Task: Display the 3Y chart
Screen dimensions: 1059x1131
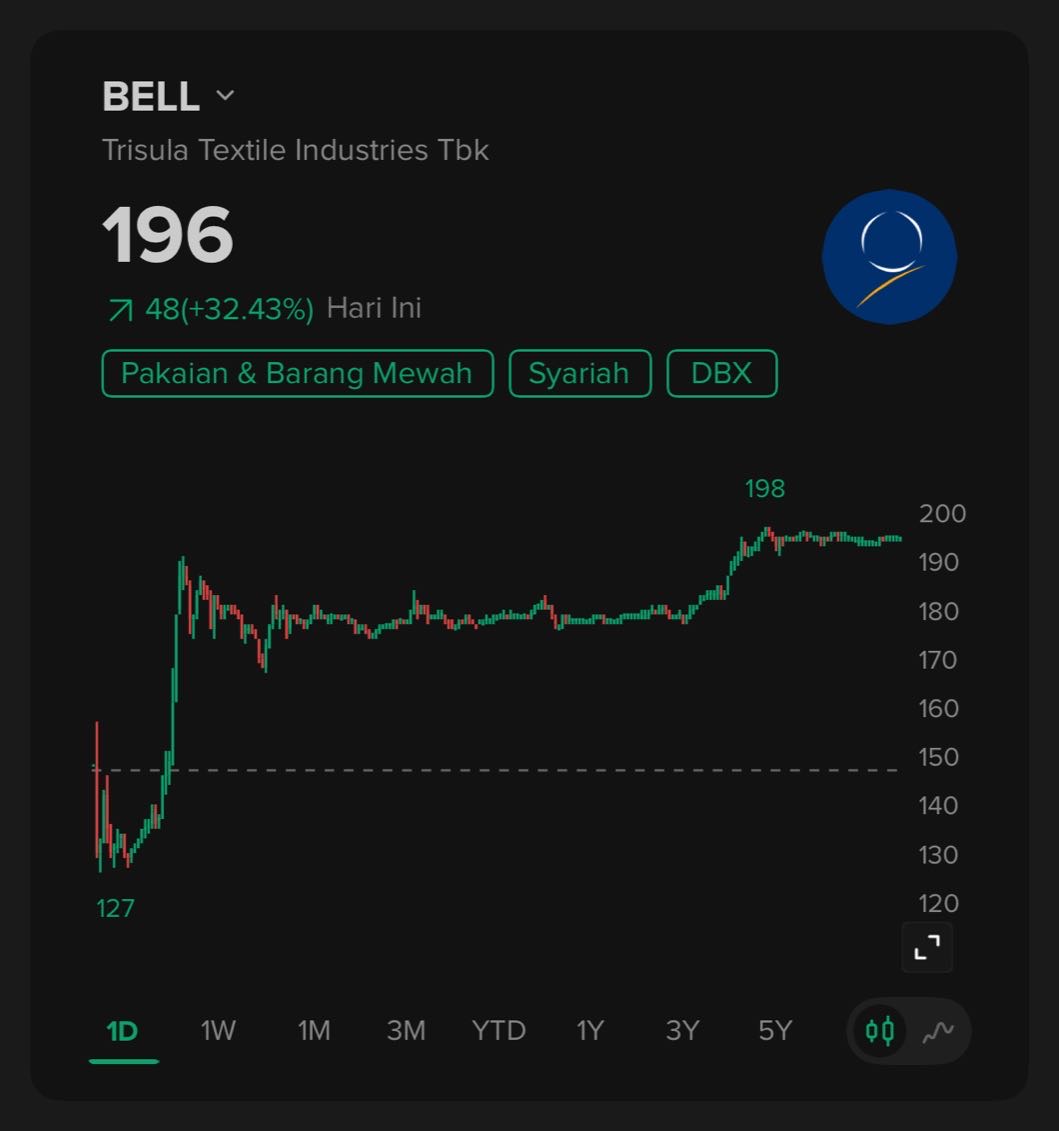Action: (682, 1030)
